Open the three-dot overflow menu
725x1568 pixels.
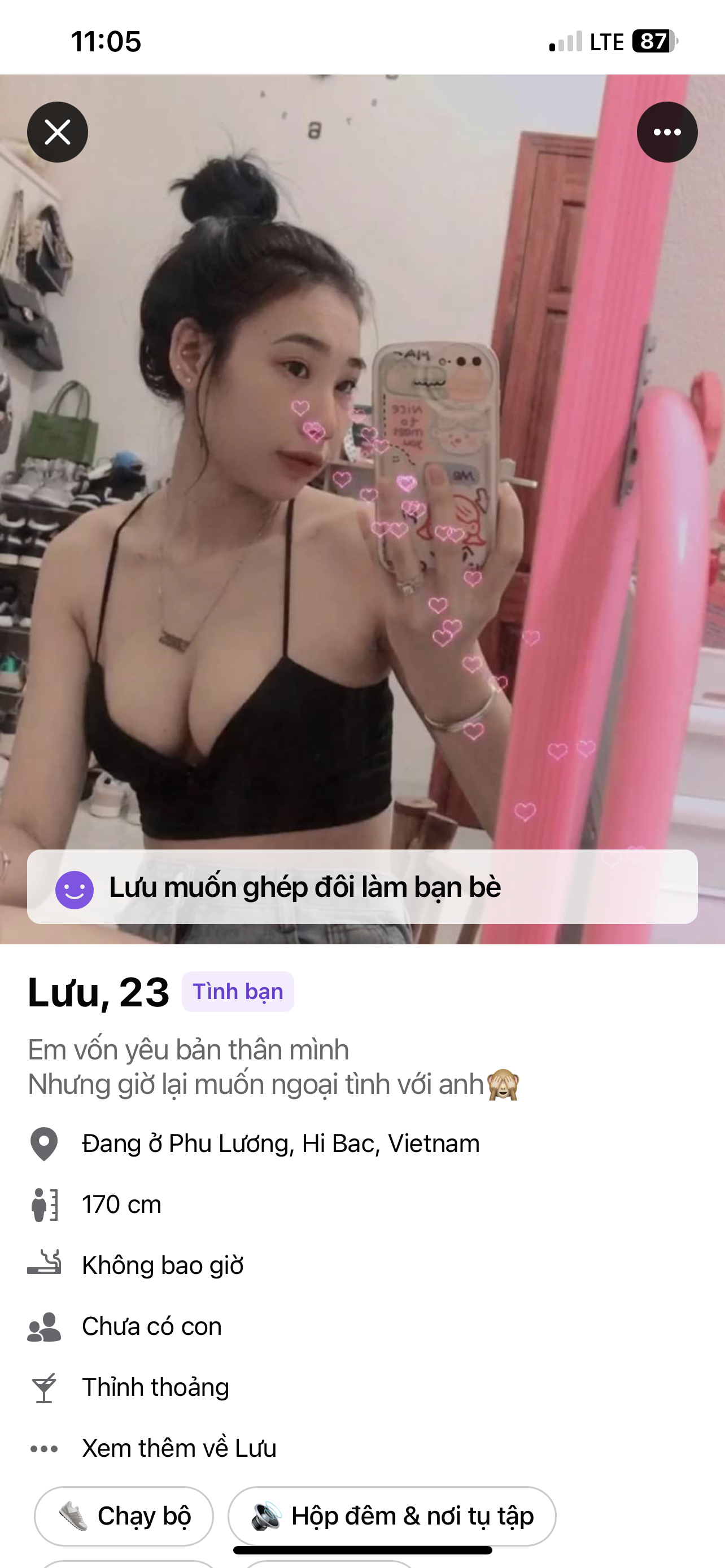(667, 132)
